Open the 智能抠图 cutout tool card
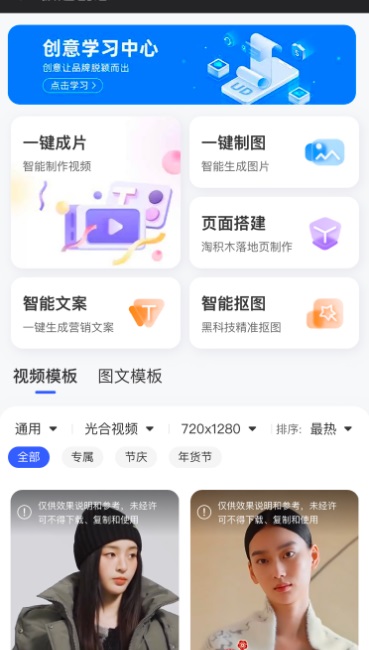Image resolution: width=369 pixels, height=650 pixels. [x=274, y=313]
